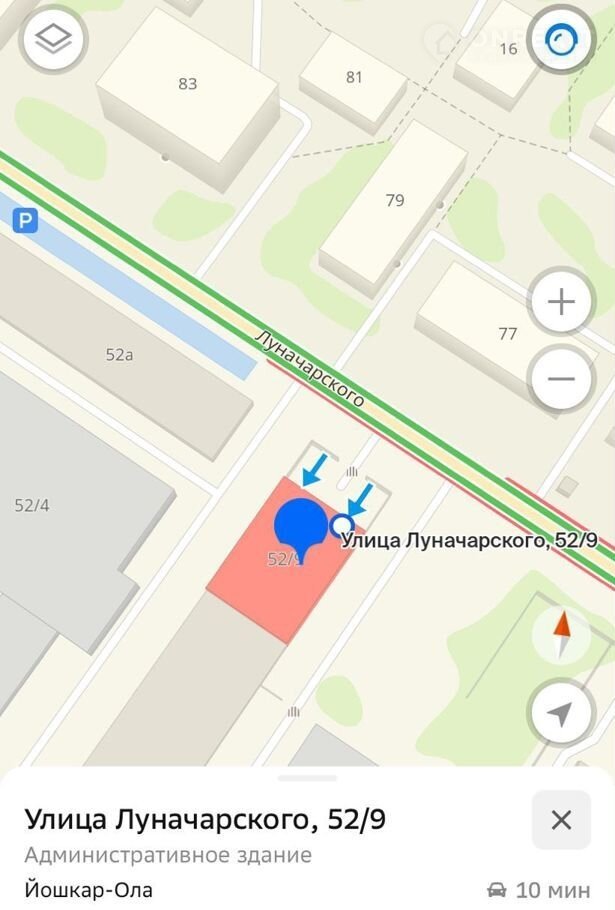This screenshot has height=910, width=615.
Task: Expand the Улица Луначарского, 52/9 details card
Action: tap(307, 777)
